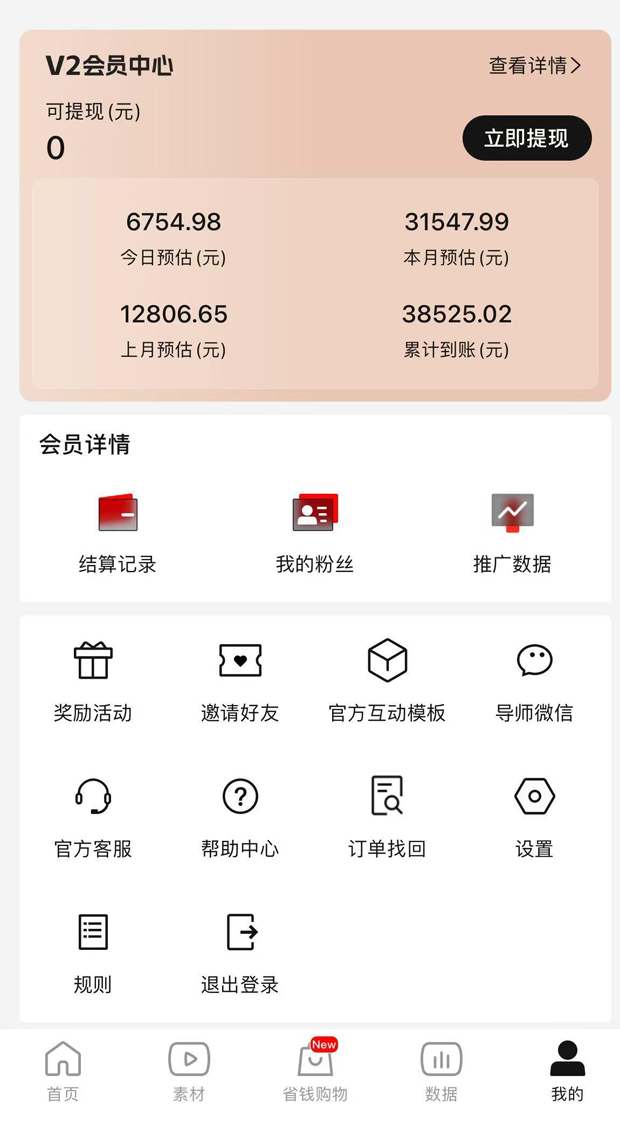Open 官方互动模板 templates
Screen dimensions: 620x1138
pyautogui.click(x=387, y=681)
